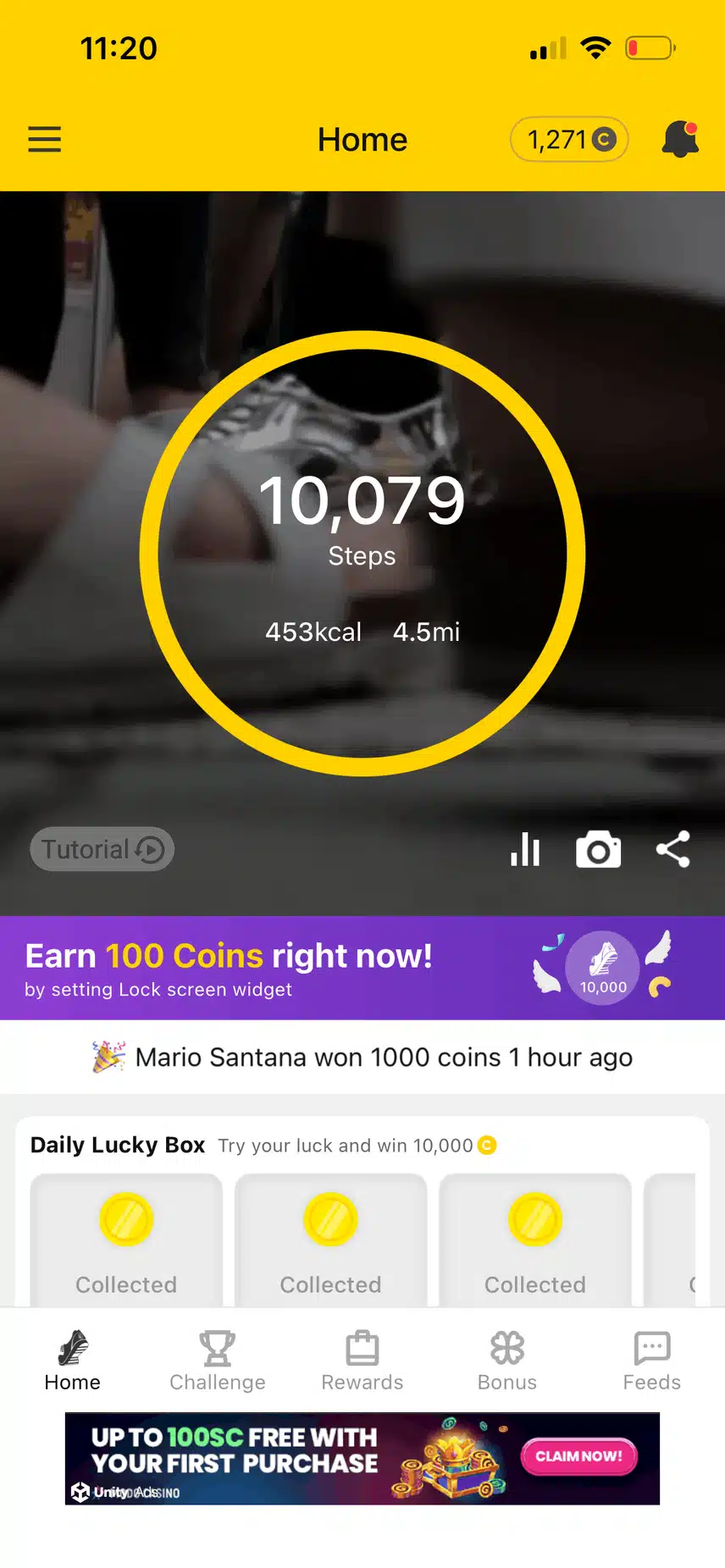Open the camera
The width and height of the screenshot is (725, 1568).
[x=598, y=849]
